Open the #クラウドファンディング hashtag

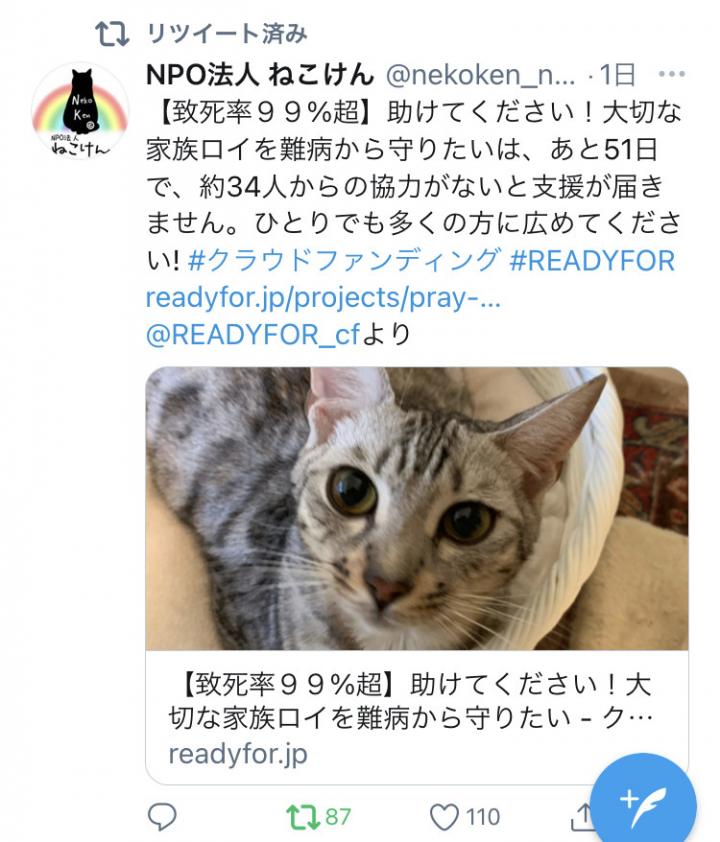coord(343,261)
